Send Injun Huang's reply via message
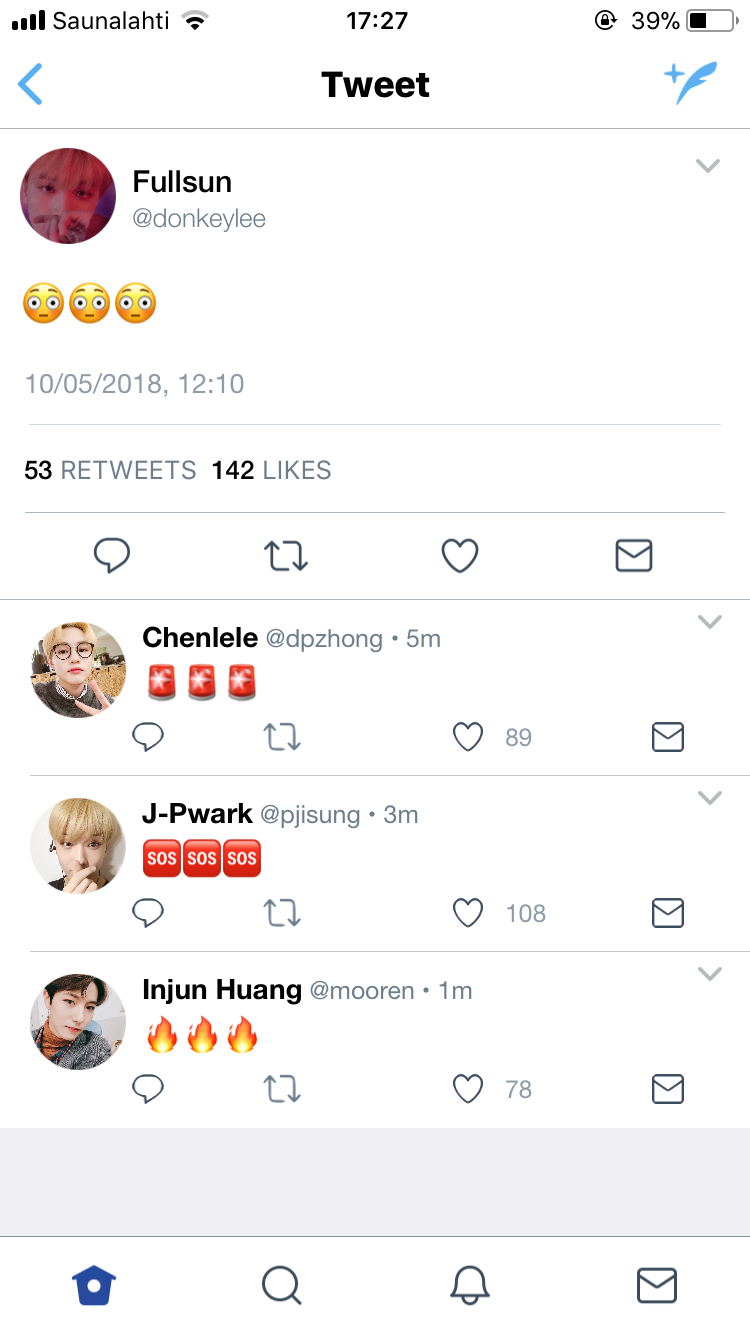 pos(667,1089)
